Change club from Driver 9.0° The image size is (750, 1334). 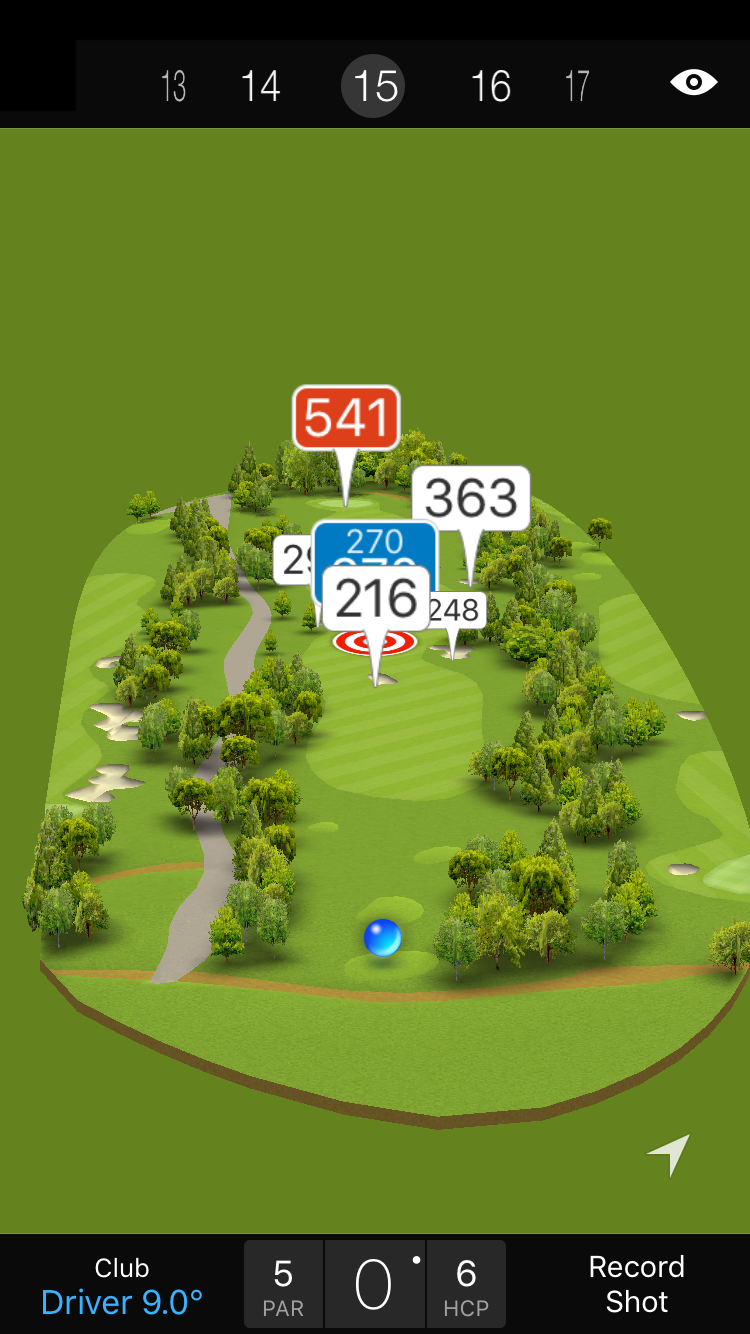(122, 1286)
